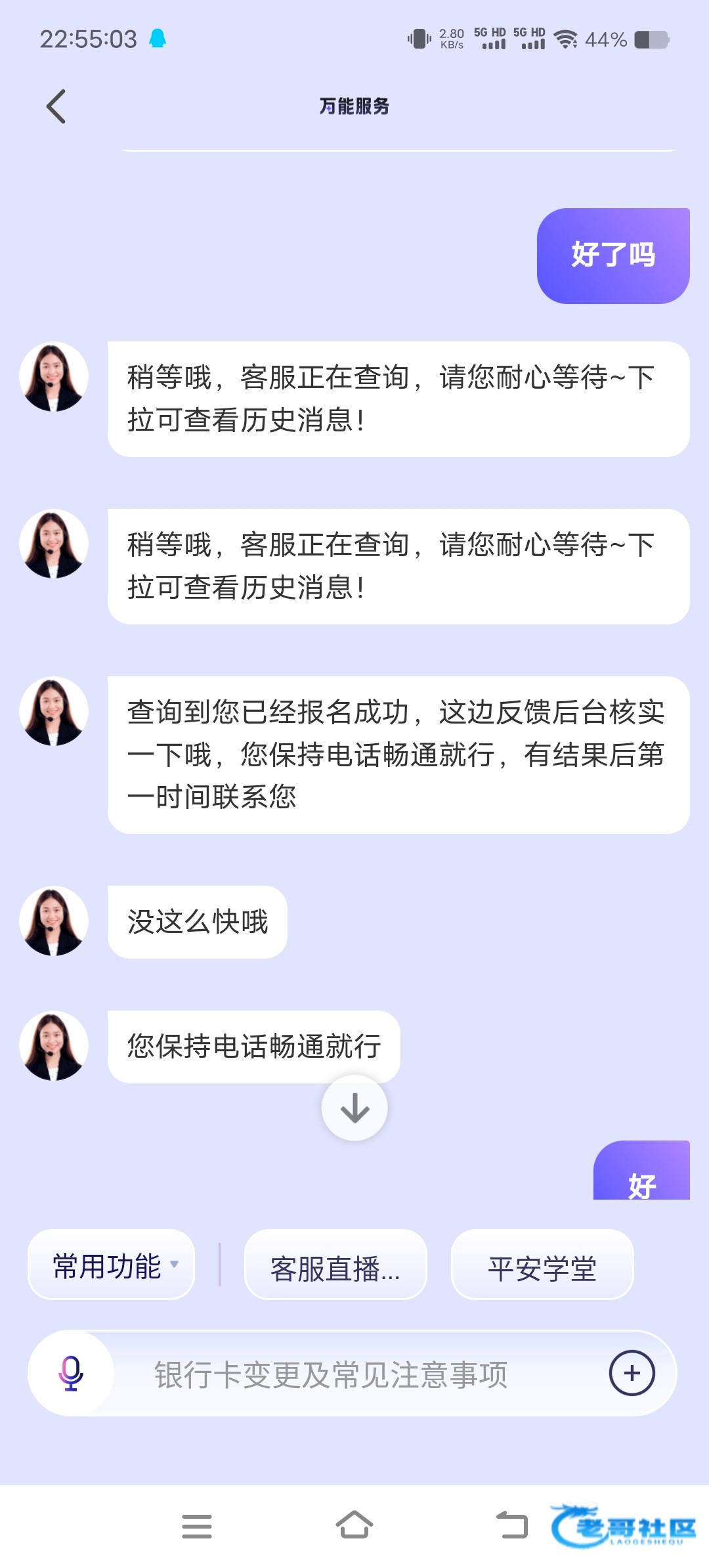Viewport: 709px width, 1568px height.
Task: Start voice input with the microphone
Action: (x=71, y=1373)
